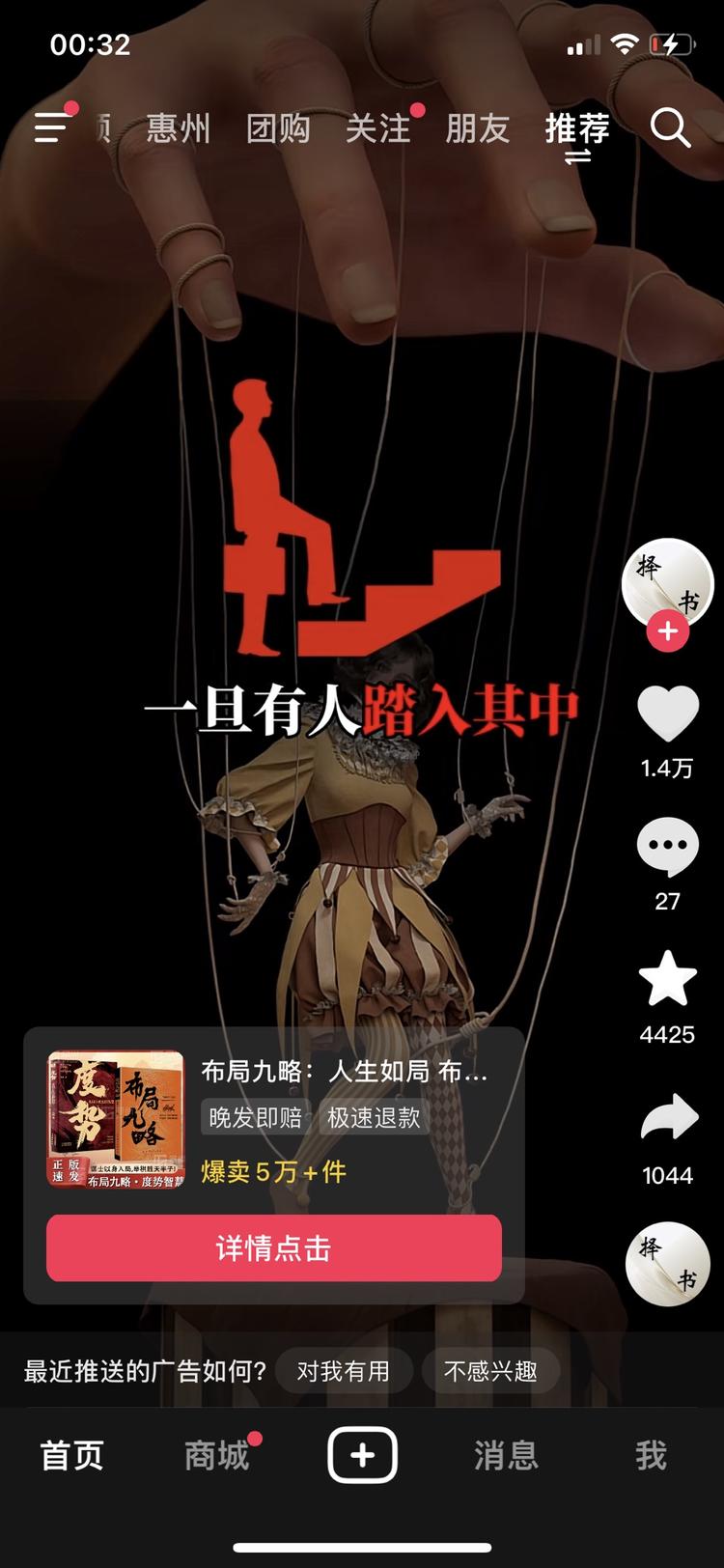
Task: Open the 布局九略 product card
Action: click(343, 1072)
